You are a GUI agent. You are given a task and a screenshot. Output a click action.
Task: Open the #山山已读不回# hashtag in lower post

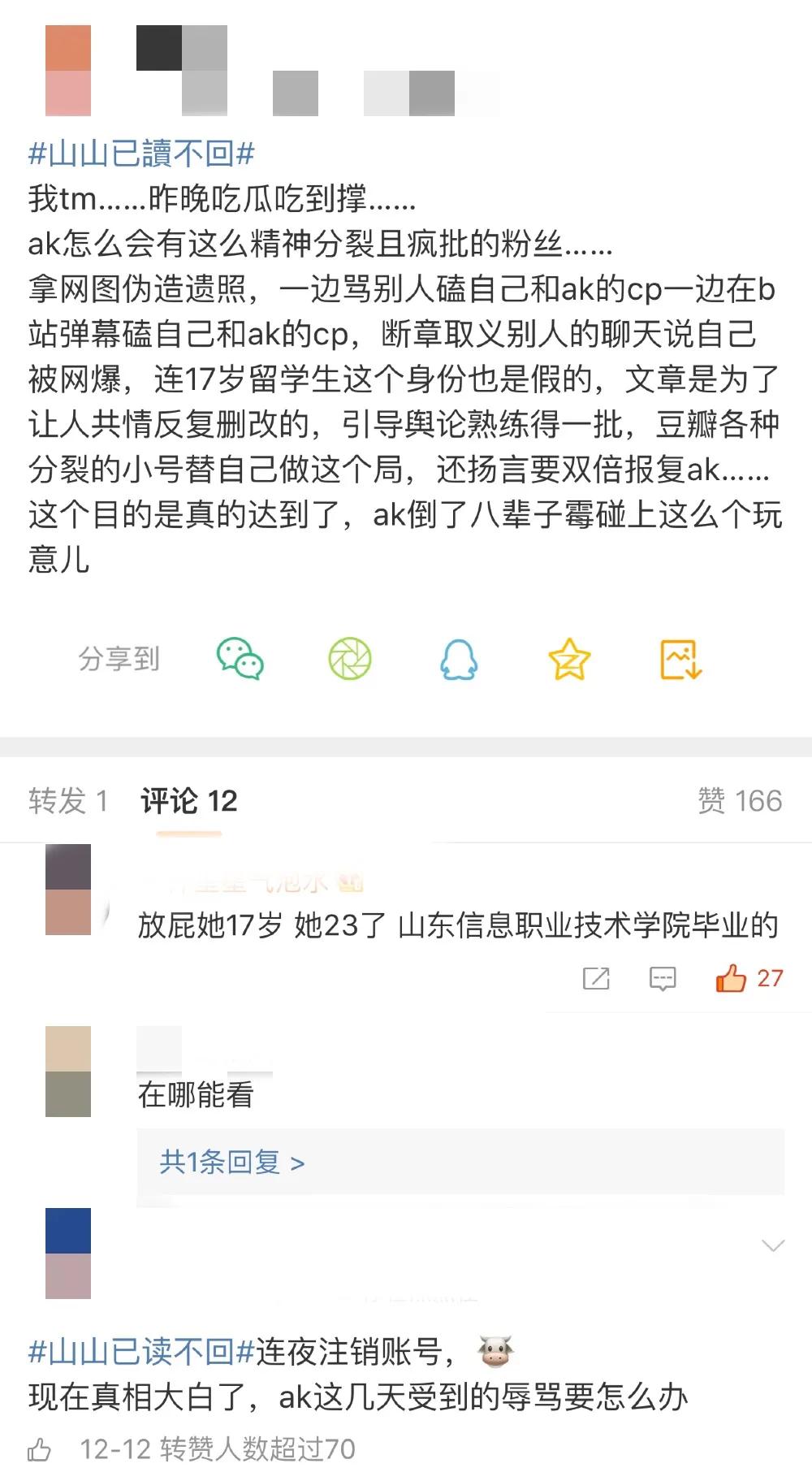pyautogui.click(x=141, y=1352)
